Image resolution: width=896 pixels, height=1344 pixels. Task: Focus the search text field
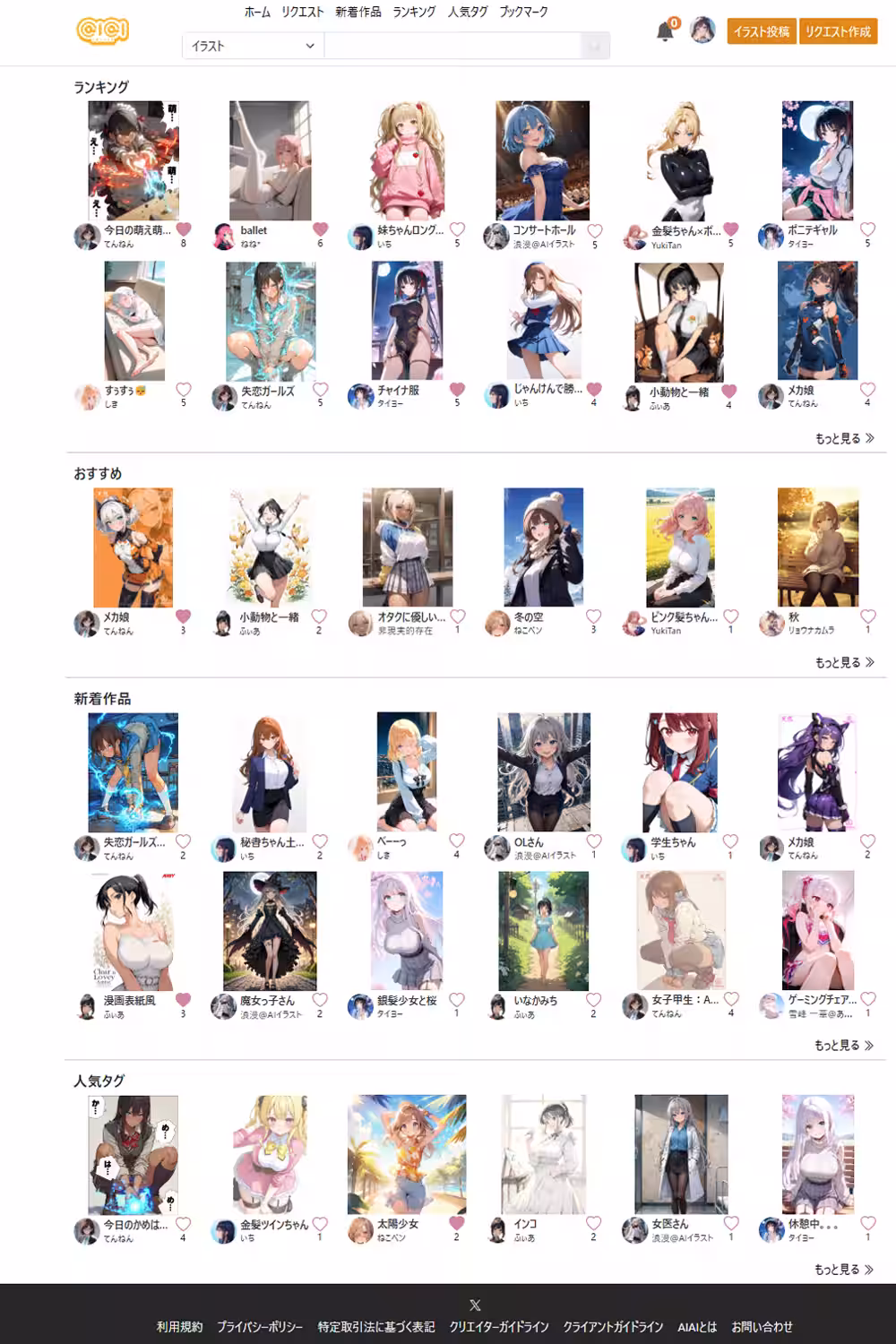tap(452, 46)
